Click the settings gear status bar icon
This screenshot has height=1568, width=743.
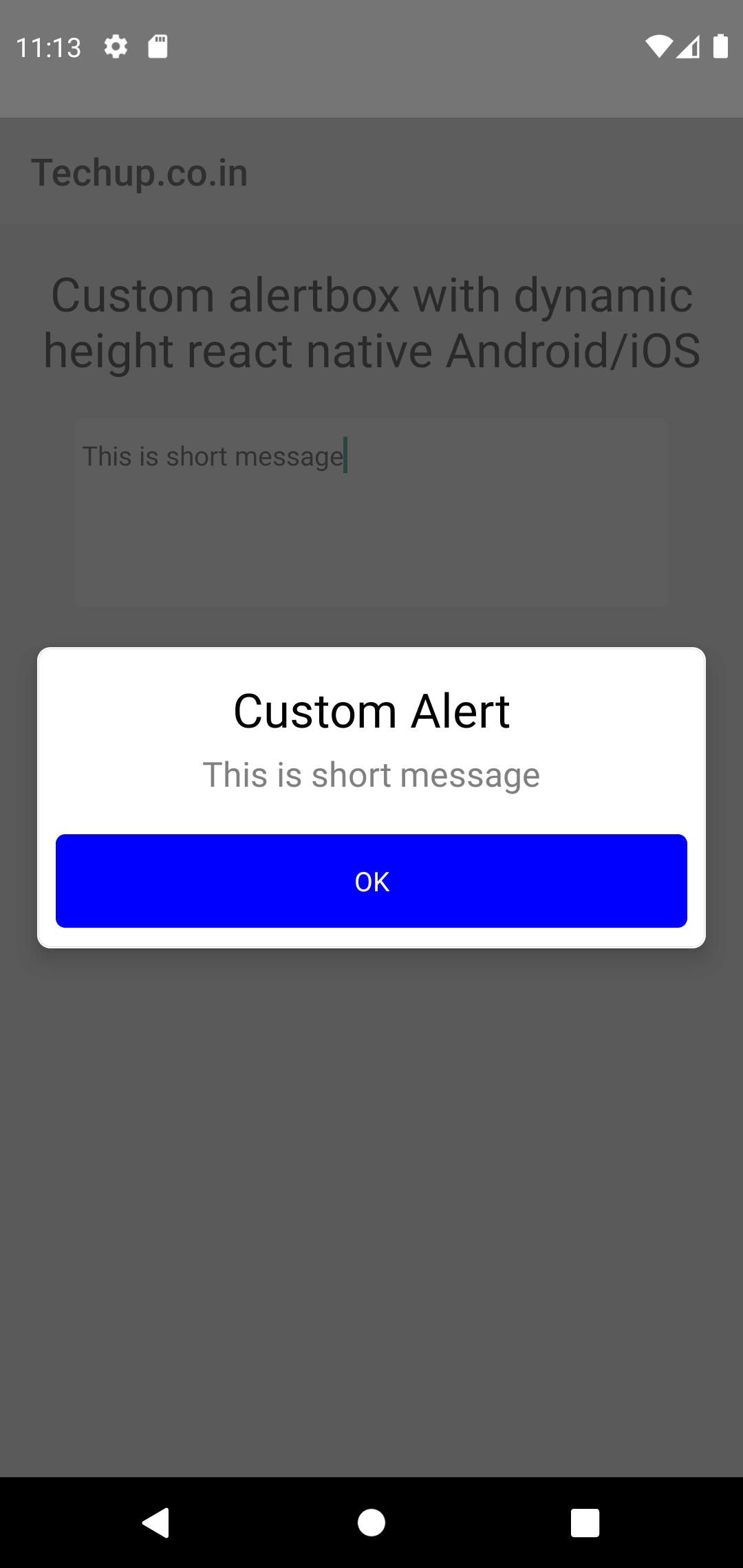(116, 46)
